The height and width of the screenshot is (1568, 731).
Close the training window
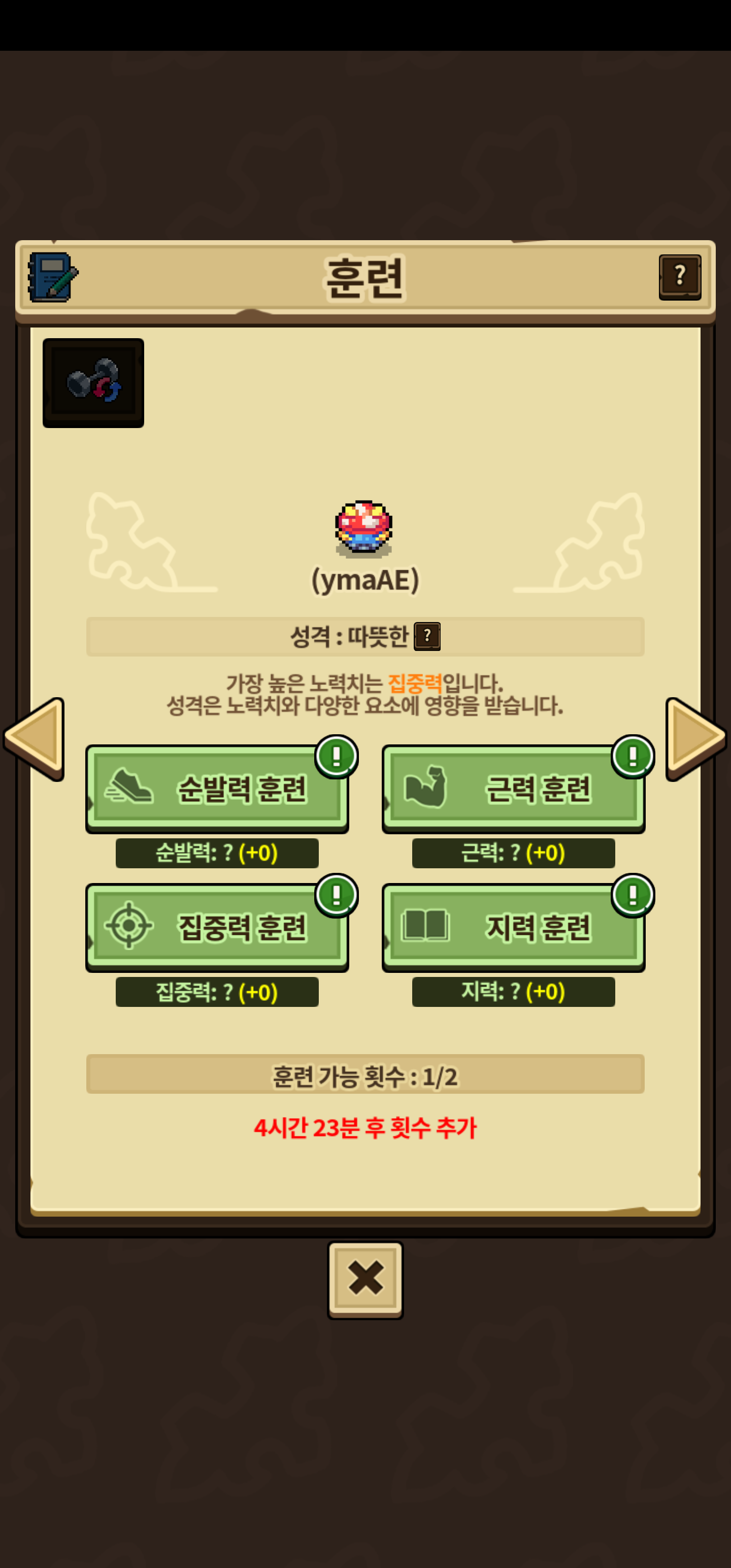point(365,1280)
